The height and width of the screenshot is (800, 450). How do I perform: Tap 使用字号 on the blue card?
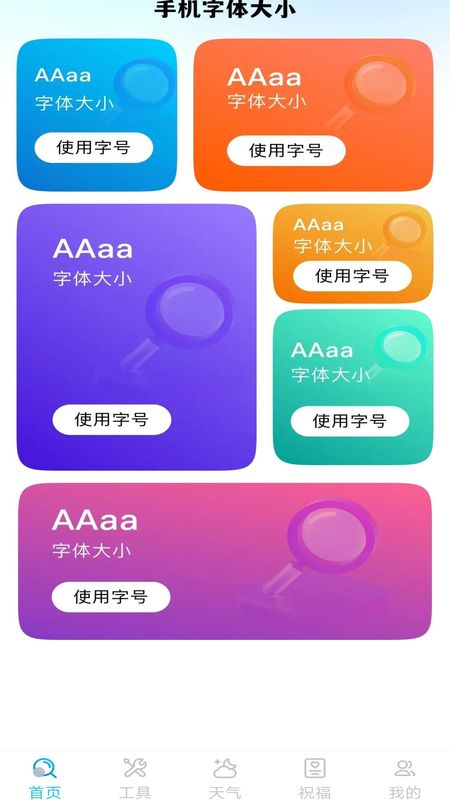[94, 147]
